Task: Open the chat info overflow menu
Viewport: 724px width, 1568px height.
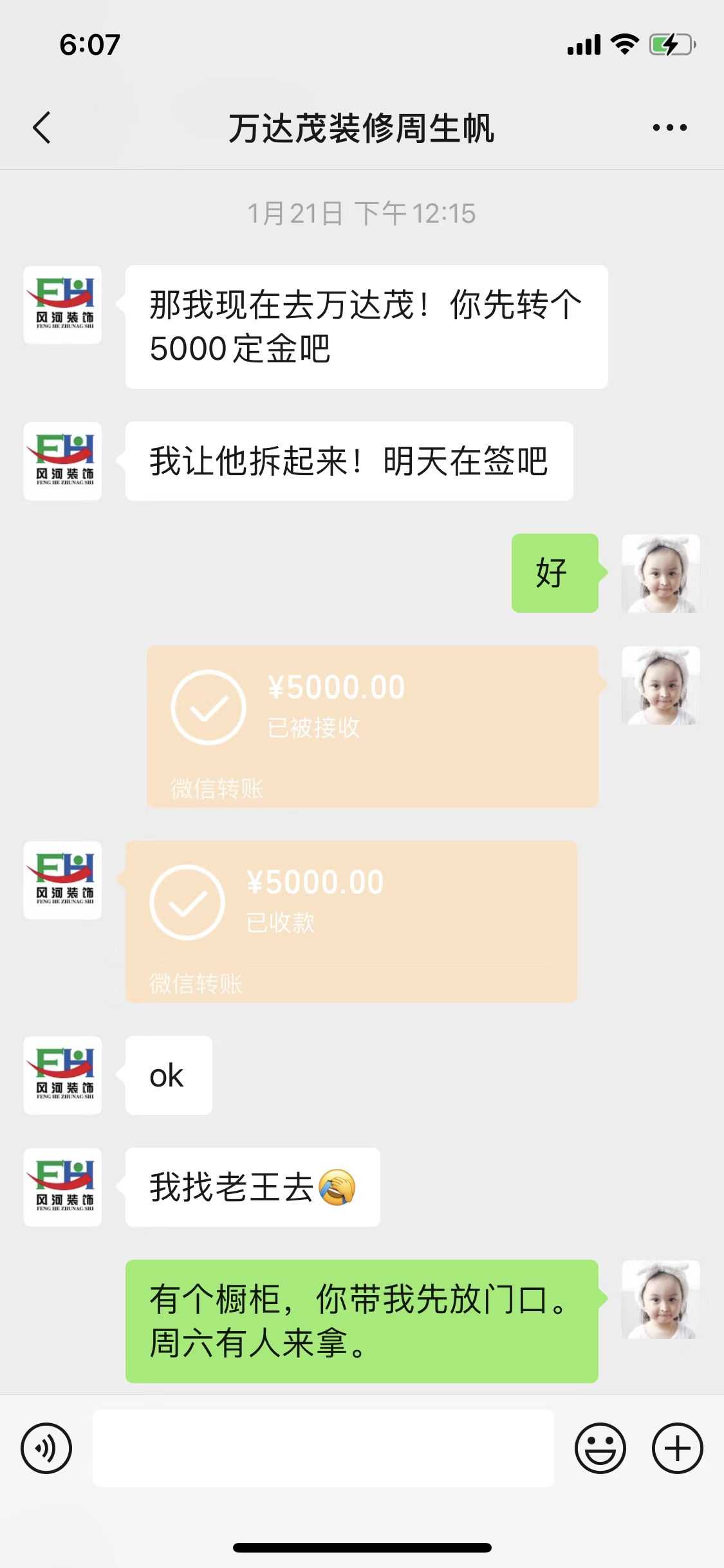Action: point(669,127)
